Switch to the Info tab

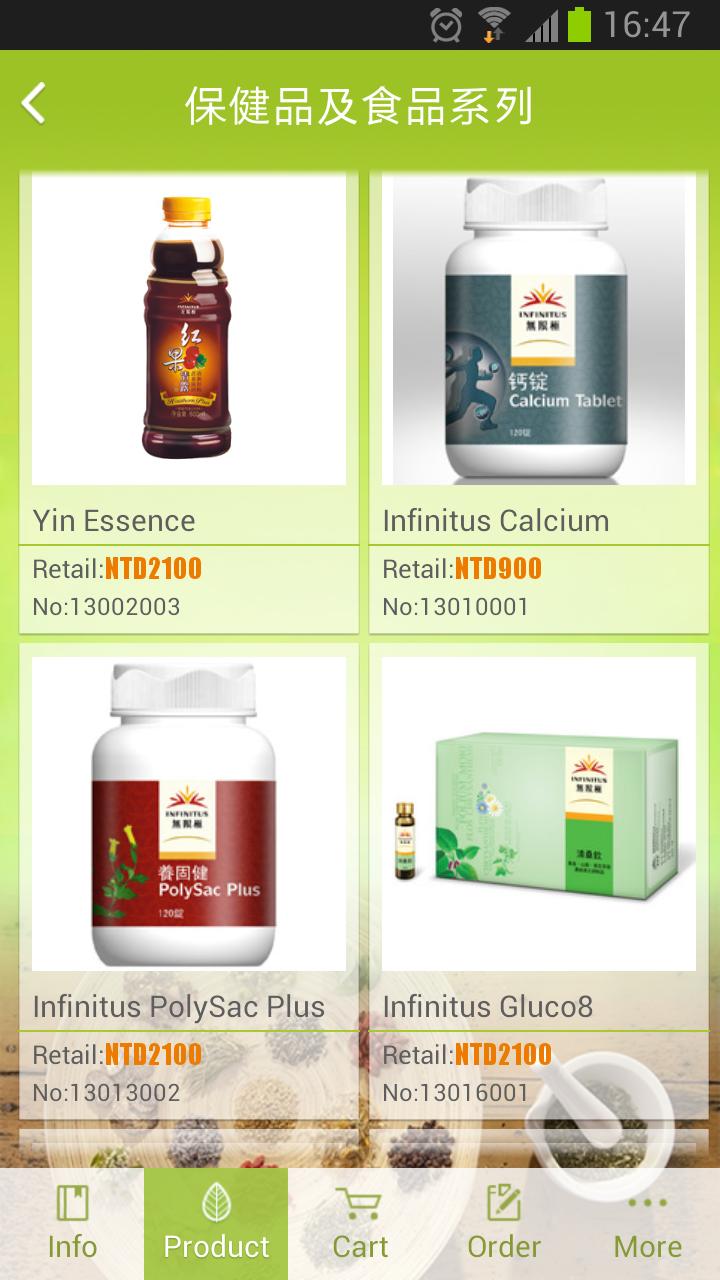[72, 1224]
